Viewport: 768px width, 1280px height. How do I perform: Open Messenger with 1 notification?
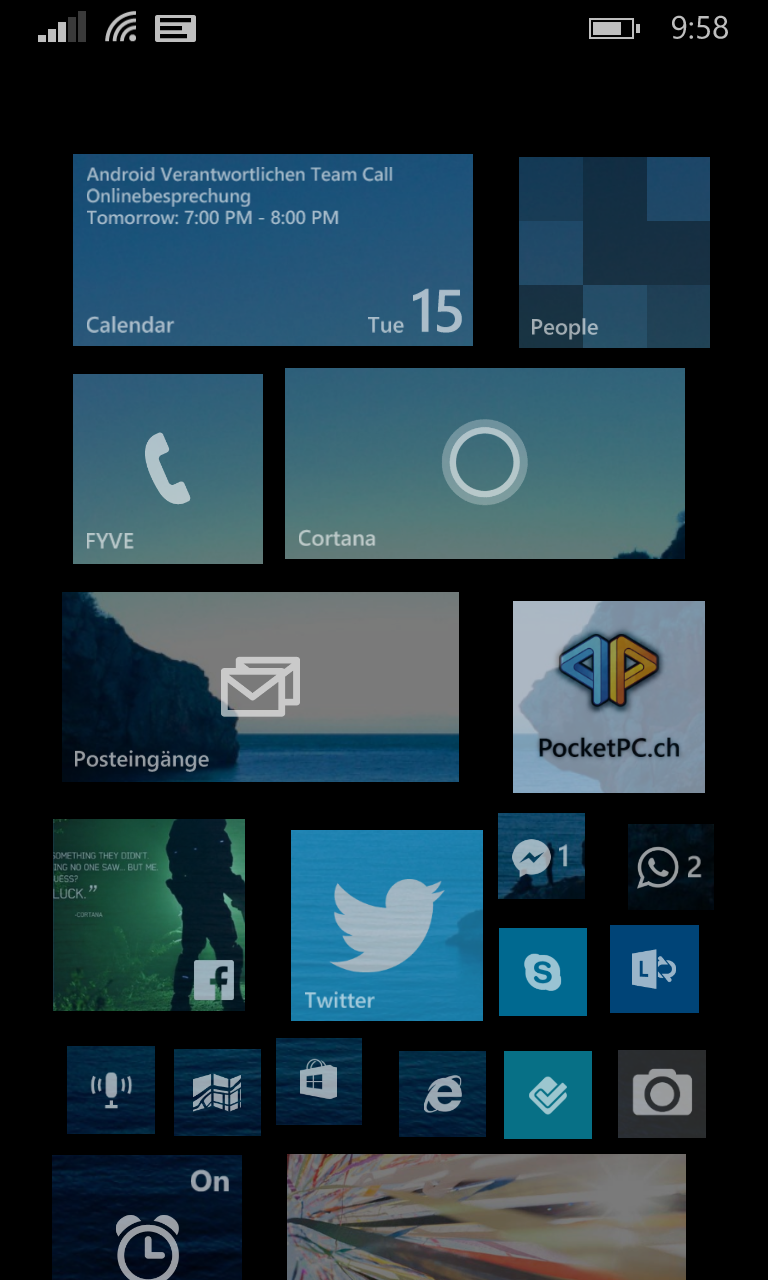[x=541, y=856]
